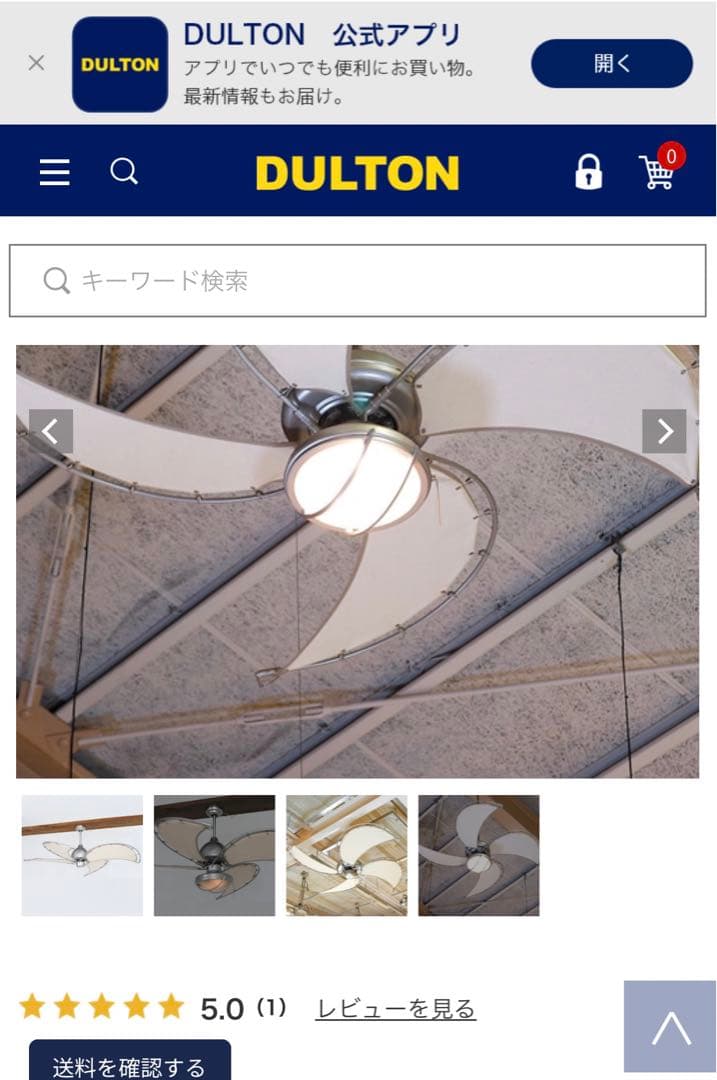Tap the 開く button in app banner
This screenshot has height=1080, width=717.
point(611,64)
